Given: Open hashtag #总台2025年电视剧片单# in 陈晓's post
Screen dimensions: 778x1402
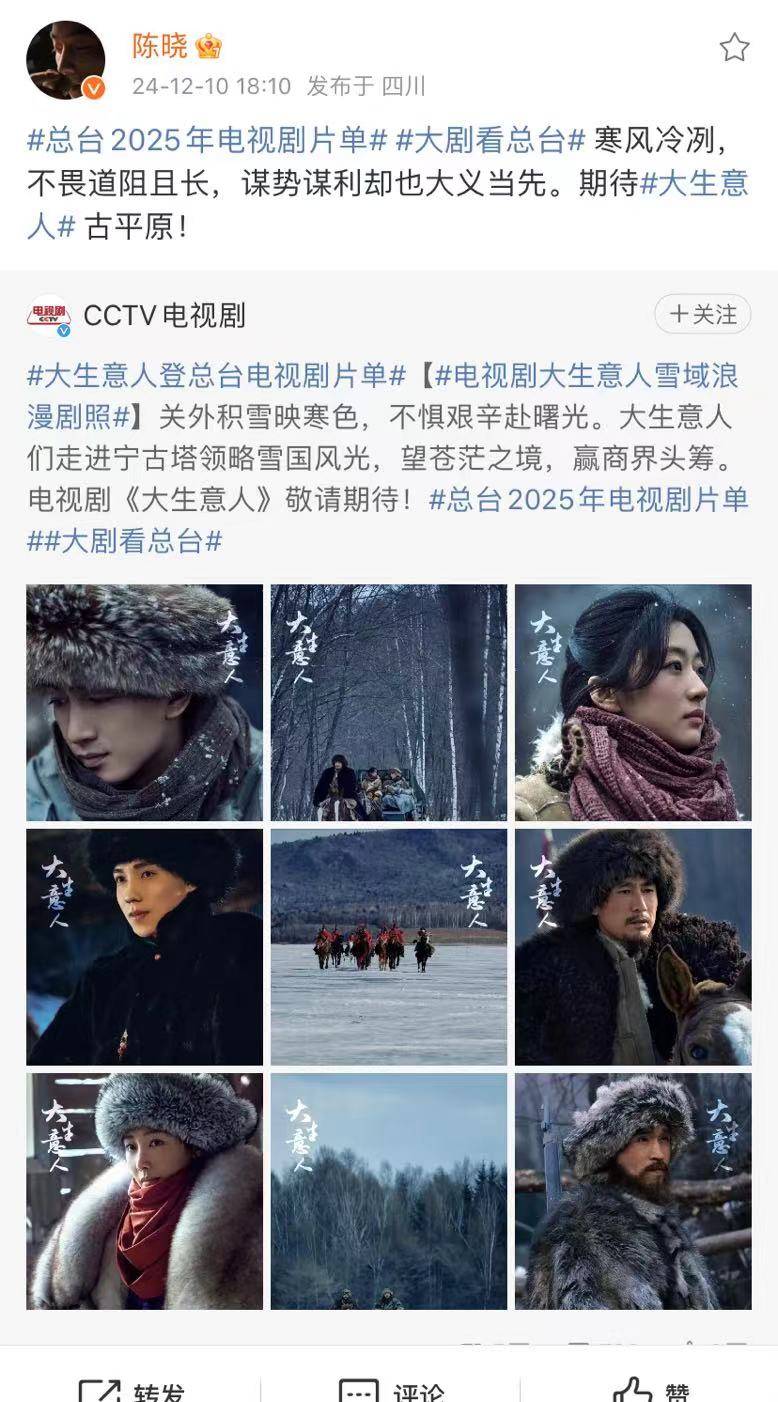Looking at the screenshot, I should pos(206,140).
